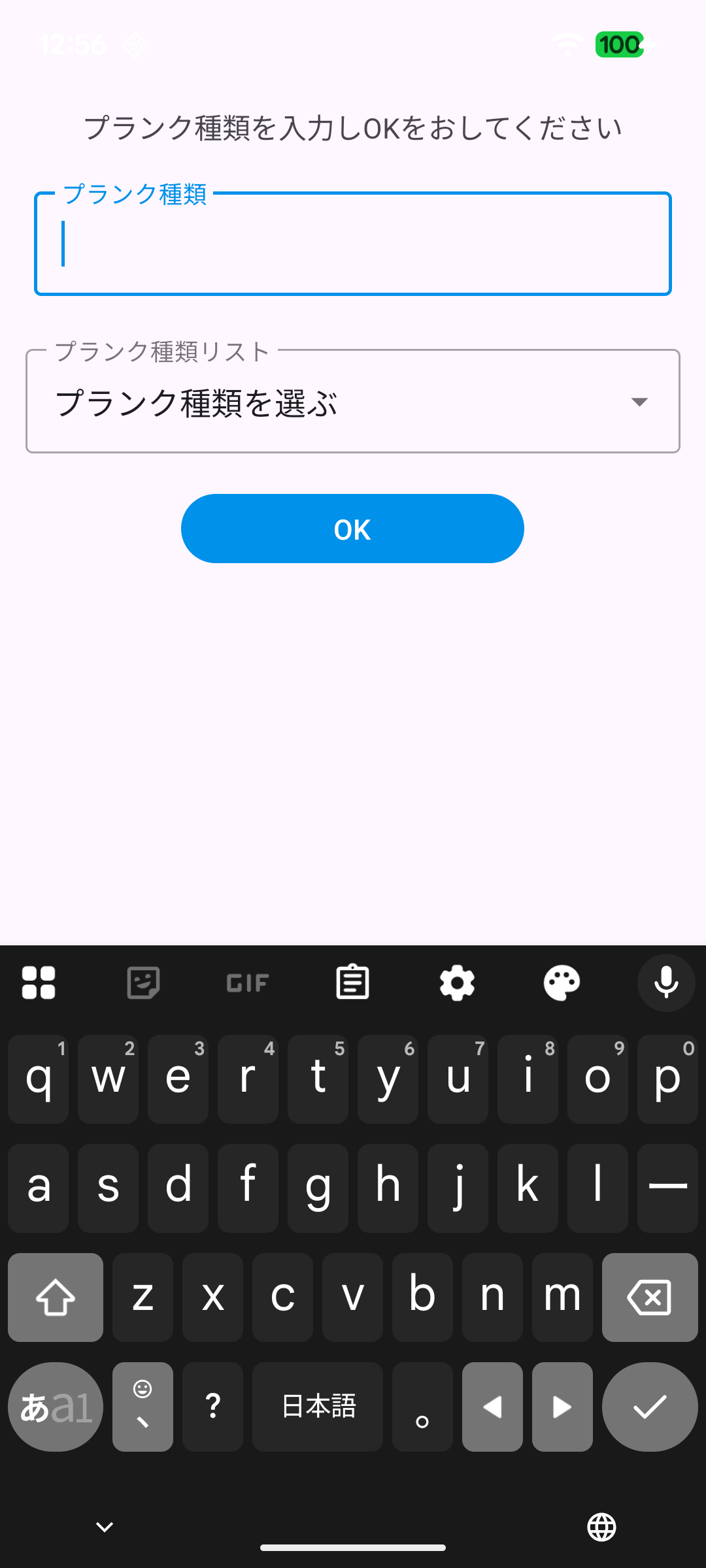Confirm with the OK button
706x1568 pixels.
click(352, 529)
